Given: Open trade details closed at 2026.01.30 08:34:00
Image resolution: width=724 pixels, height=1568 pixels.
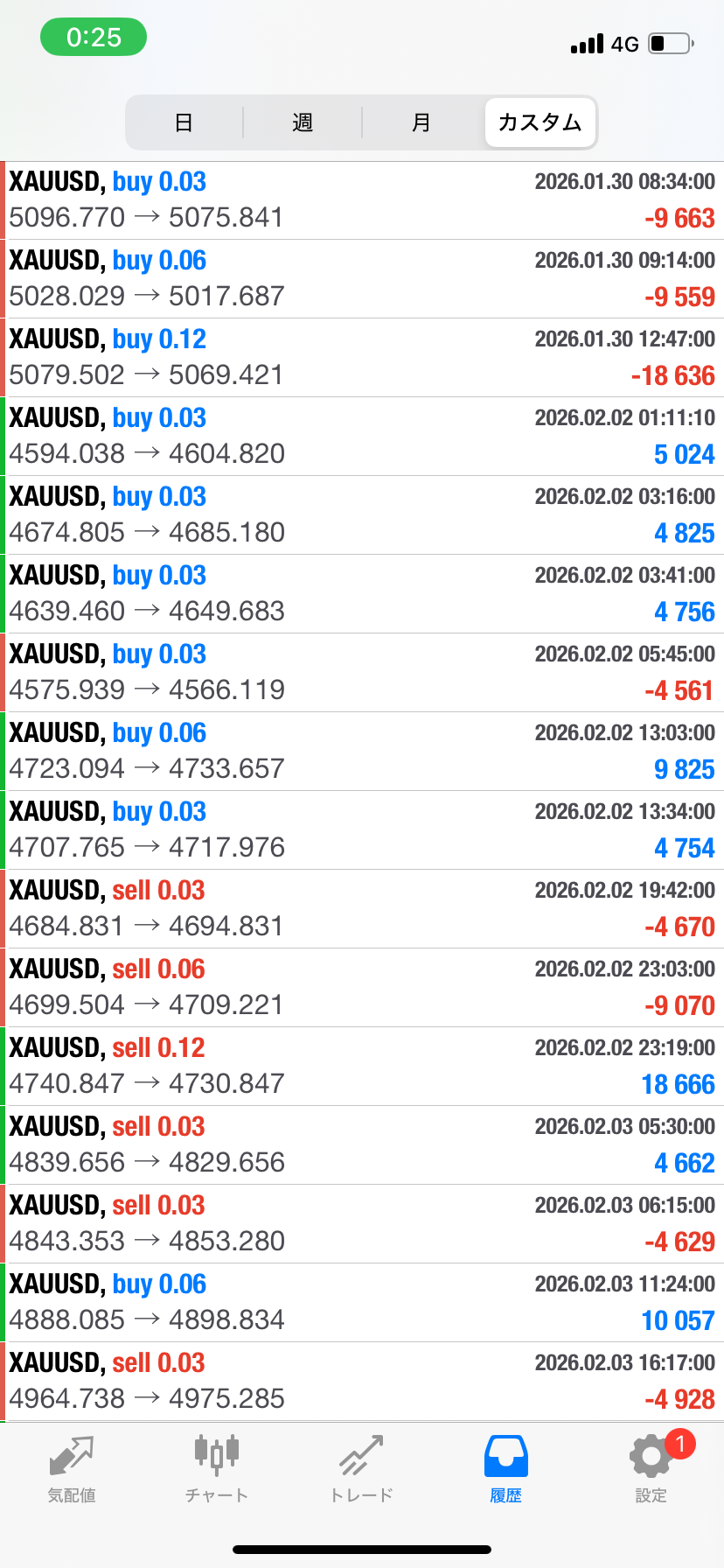Looking at the screenshot, I should click(362, 199).
